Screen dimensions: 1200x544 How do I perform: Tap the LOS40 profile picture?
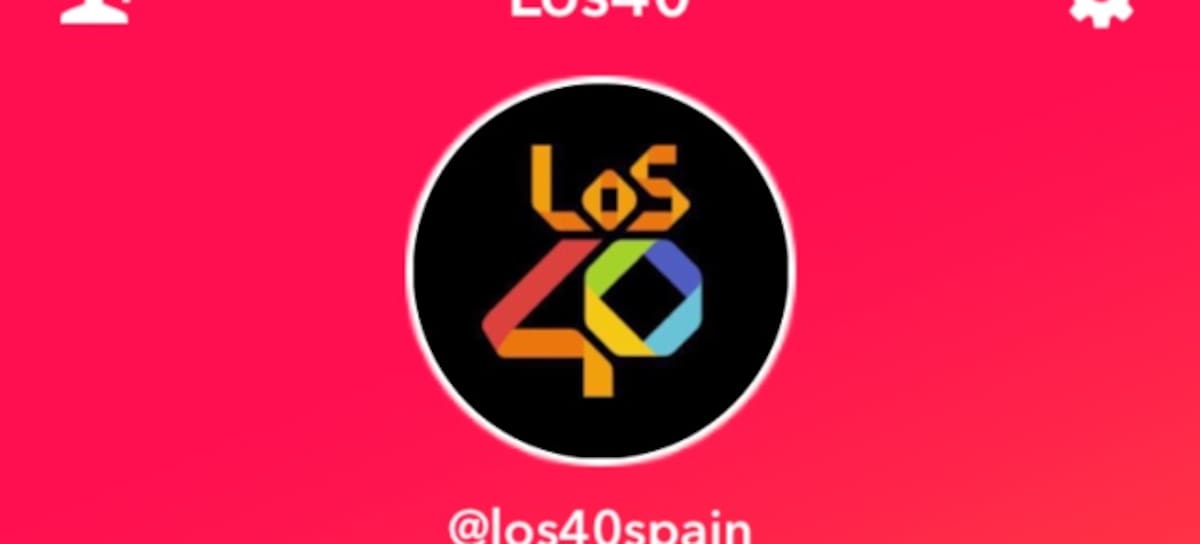point(599,269)
